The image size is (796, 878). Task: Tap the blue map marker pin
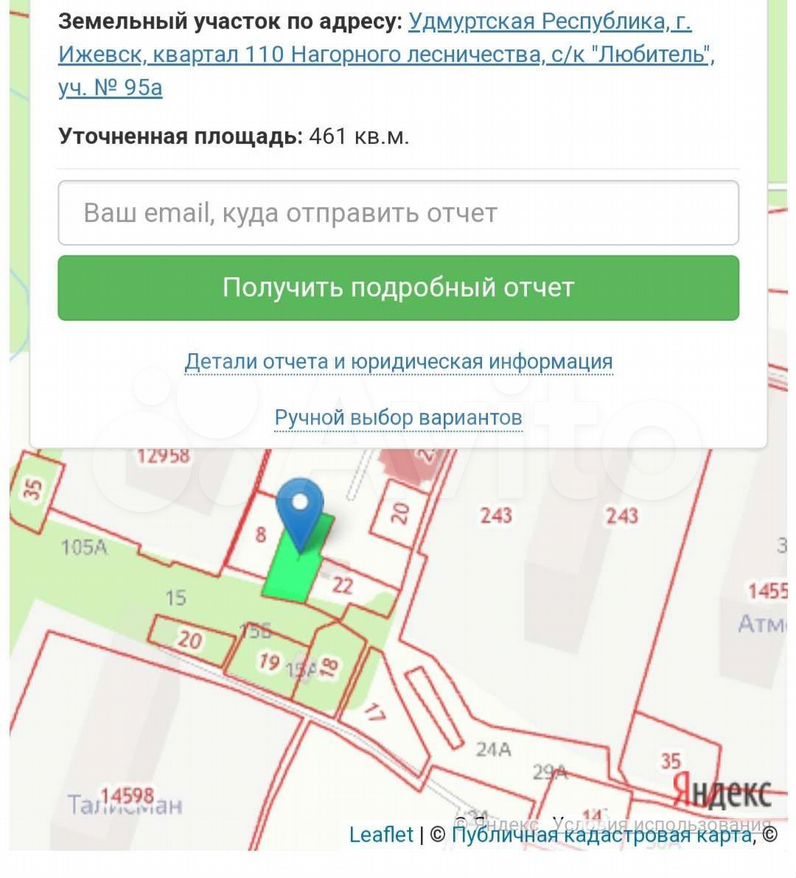coord(300,509)
